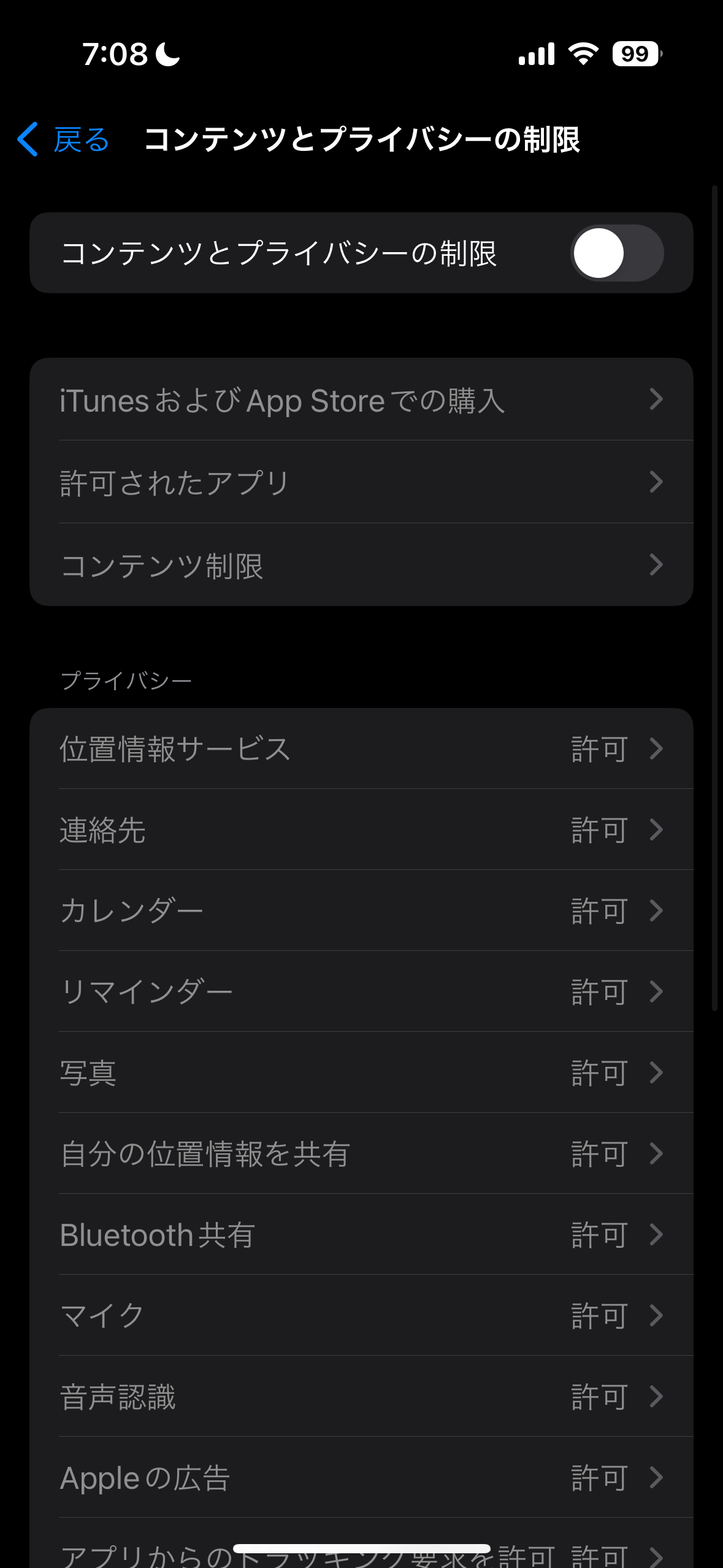The height and width of the screenshot is (1568, 723).
Task: Go back using 戻る button
Action: (x=64, y=140)
